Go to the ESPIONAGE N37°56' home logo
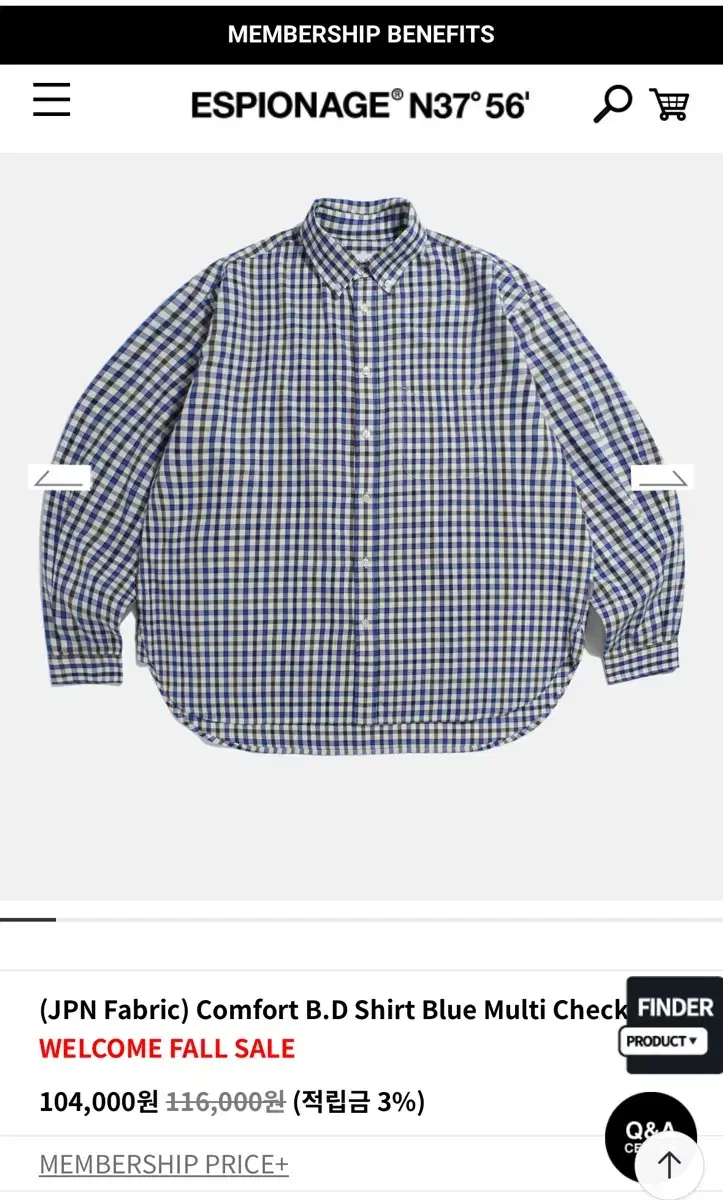The height and width of the screenshot is (1200, 723). click(x=358, y=104)
